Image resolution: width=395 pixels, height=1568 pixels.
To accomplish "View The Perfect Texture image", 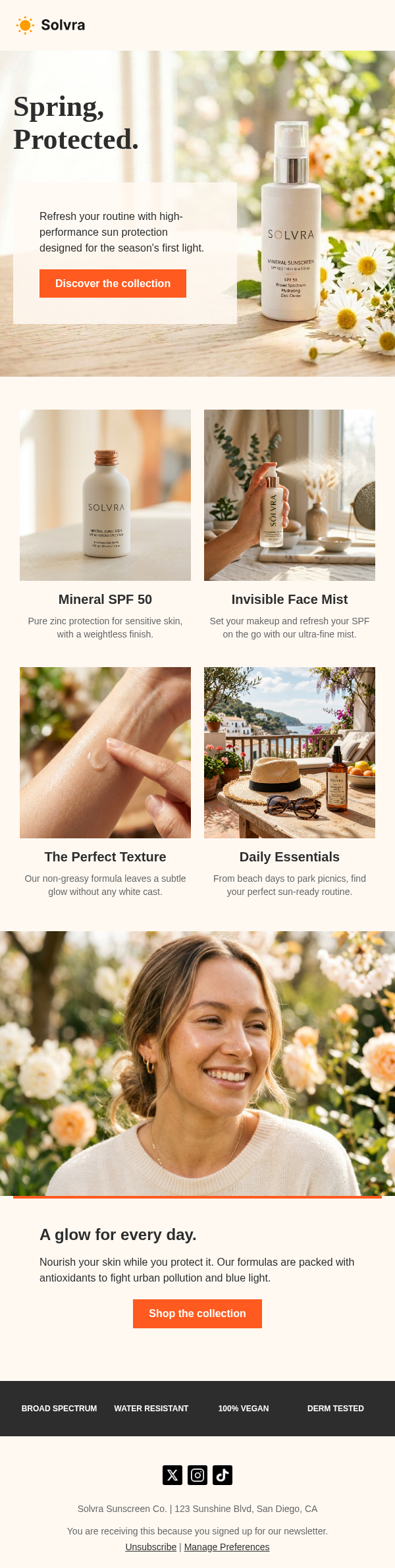I will coord(105,752).
